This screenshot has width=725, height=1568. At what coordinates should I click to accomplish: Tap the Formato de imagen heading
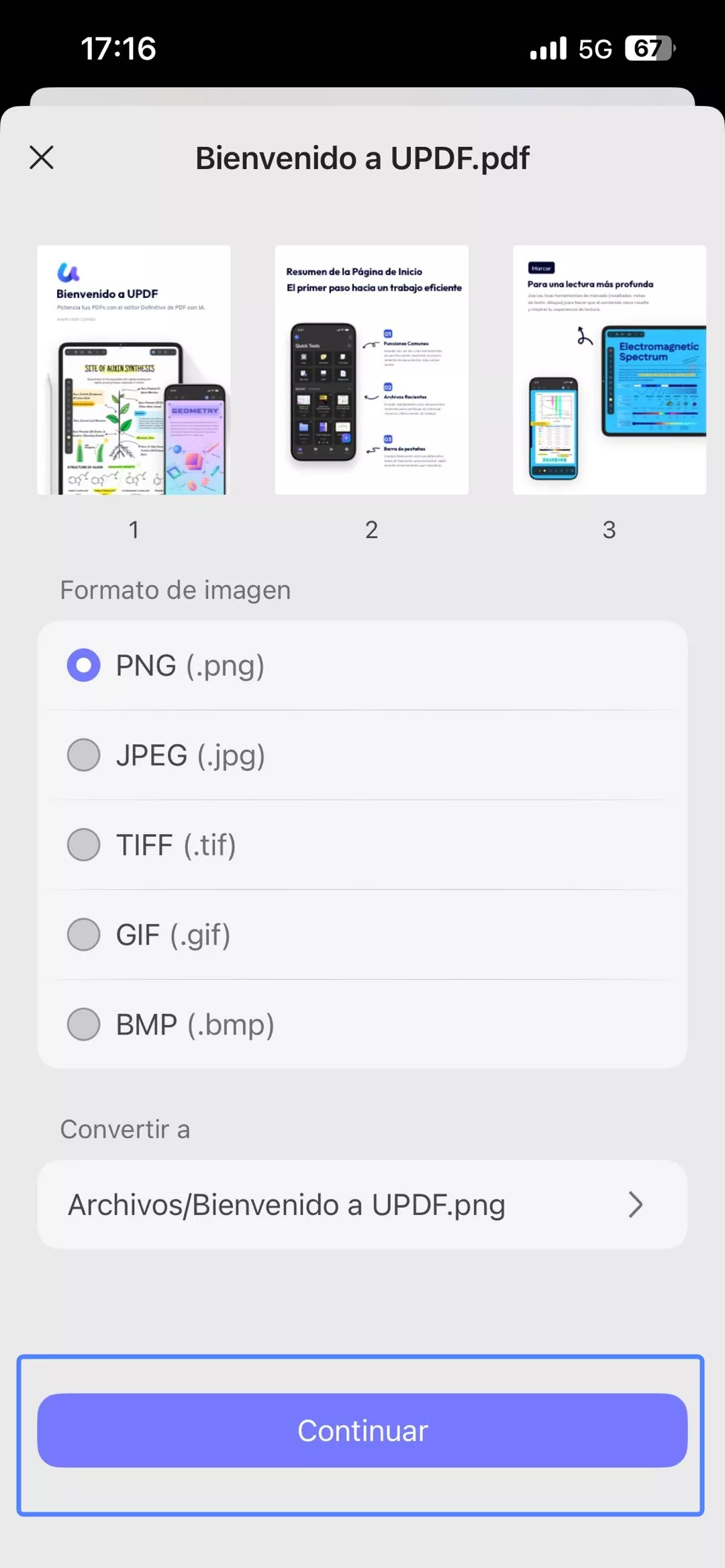[x=175, y=590]
